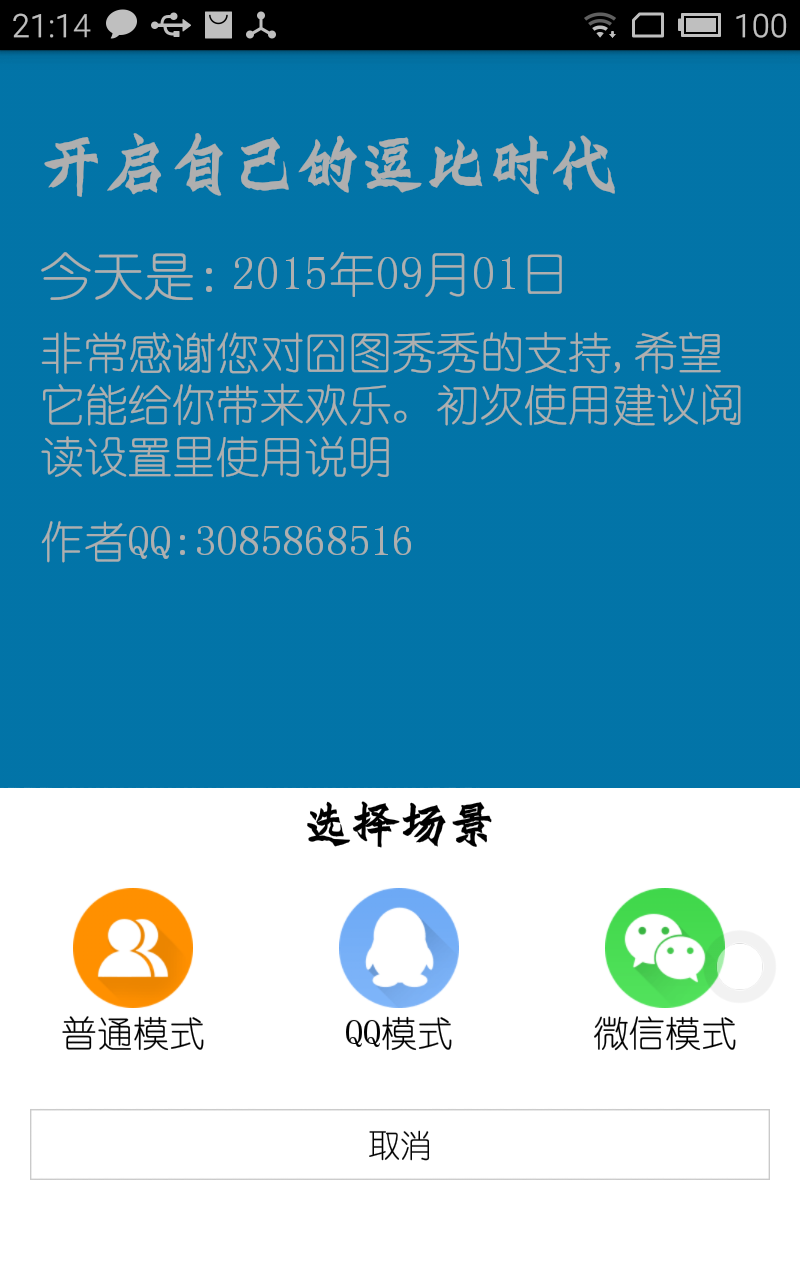The width and height of the screenshot is (800, 1280).
Task: Select the 微信模式 WeChat icon
Action: tap(665, 946)
